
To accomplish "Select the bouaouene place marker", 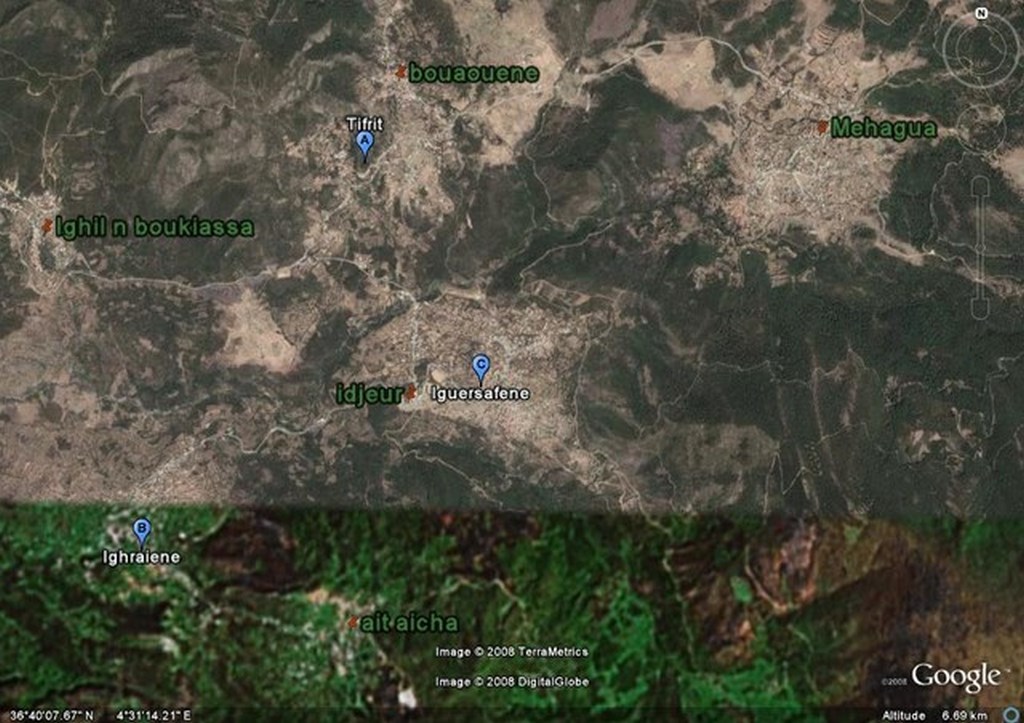I will pyautogui.click(x=401, y=72).
